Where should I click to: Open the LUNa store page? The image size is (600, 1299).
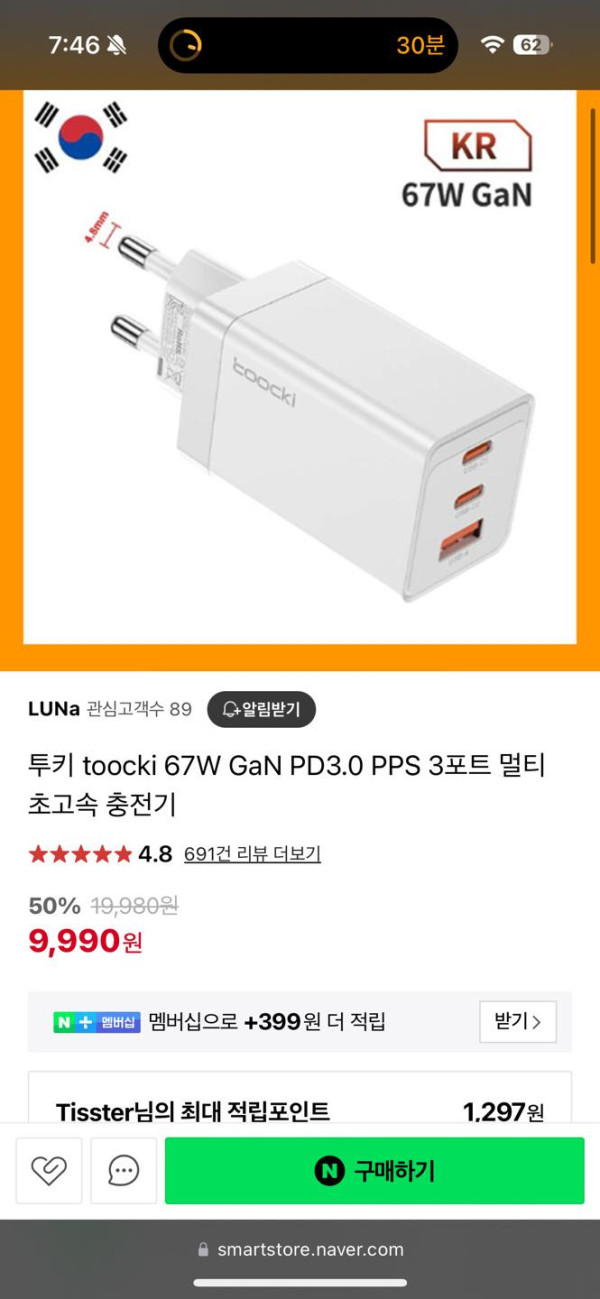point(54,709)
